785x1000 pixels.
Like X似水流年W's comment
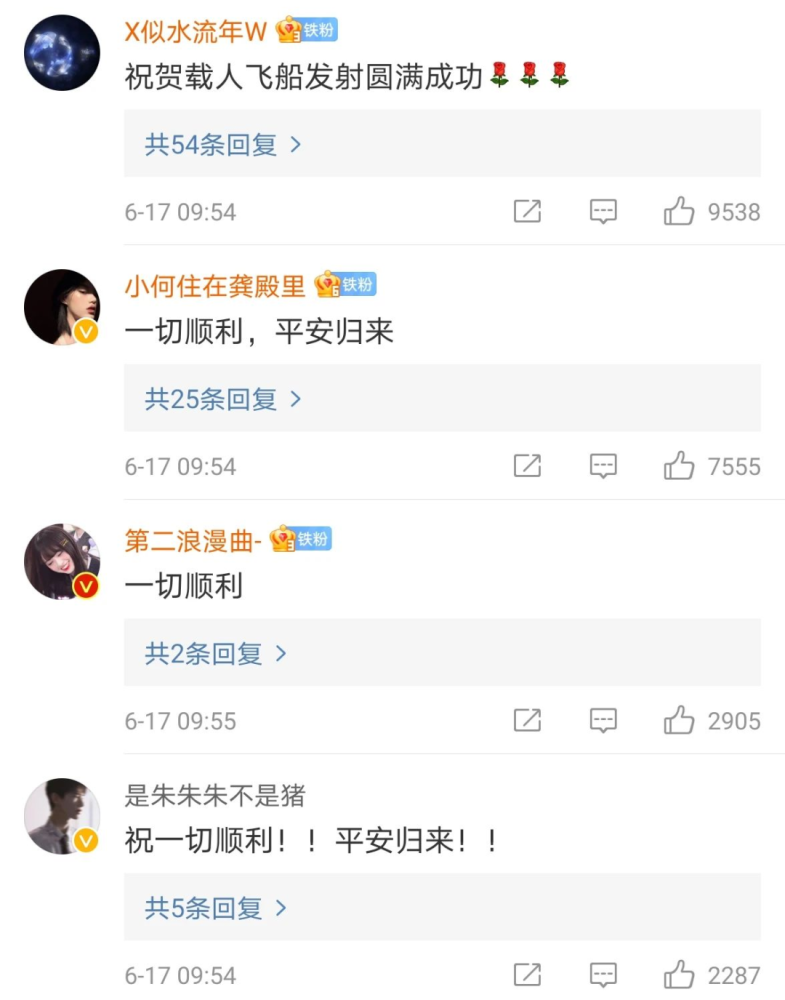pos(679,211)
